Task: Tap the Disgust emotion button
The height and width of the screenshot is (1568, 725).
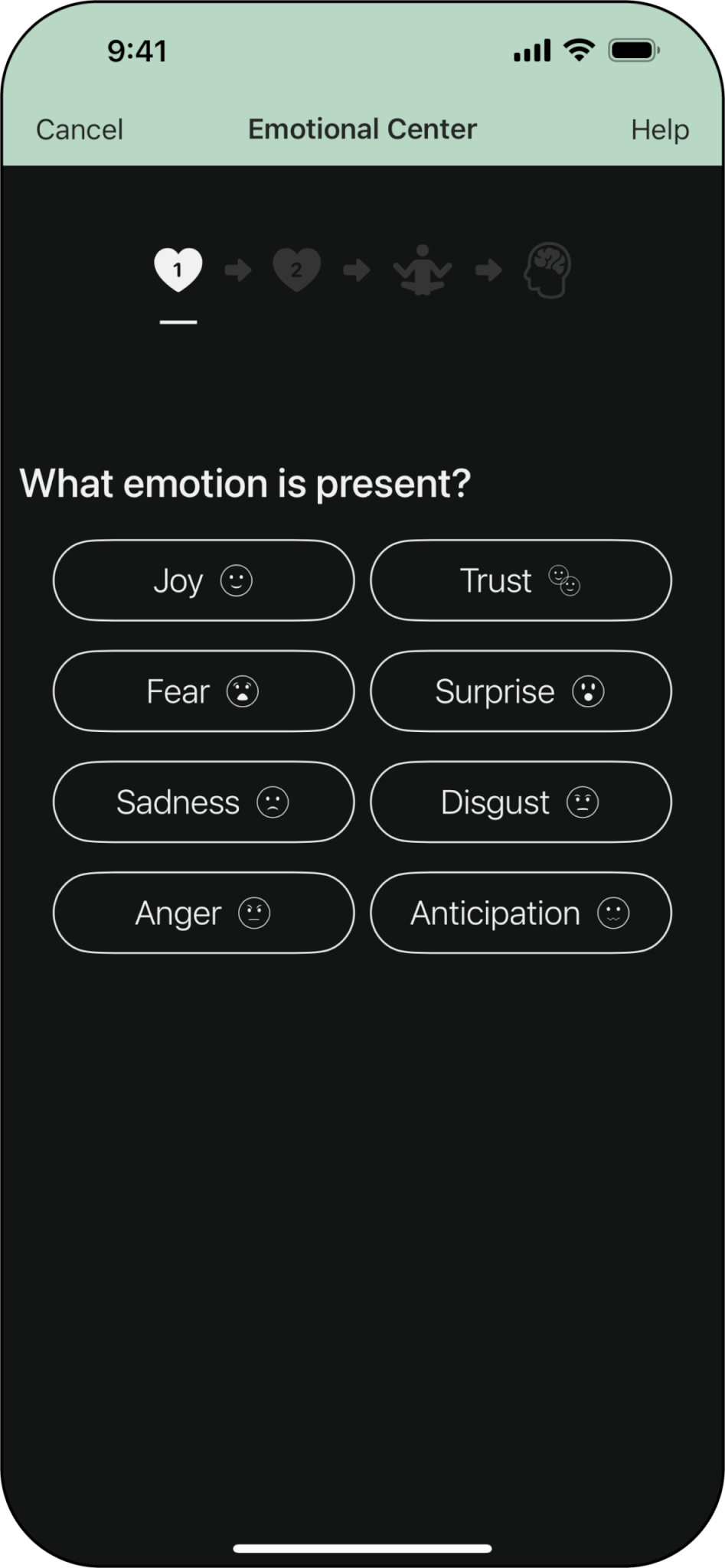Action: coord(521,802)
